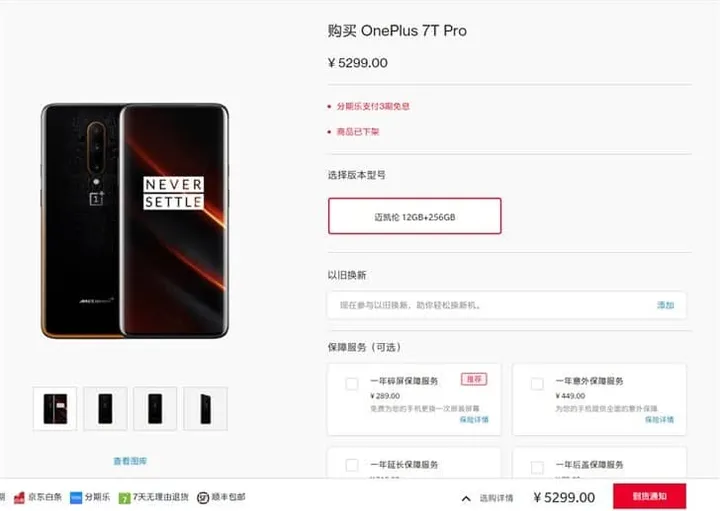Select the fourth product thumbnail
Screen dimensions: 720x511
pos(205,408)
